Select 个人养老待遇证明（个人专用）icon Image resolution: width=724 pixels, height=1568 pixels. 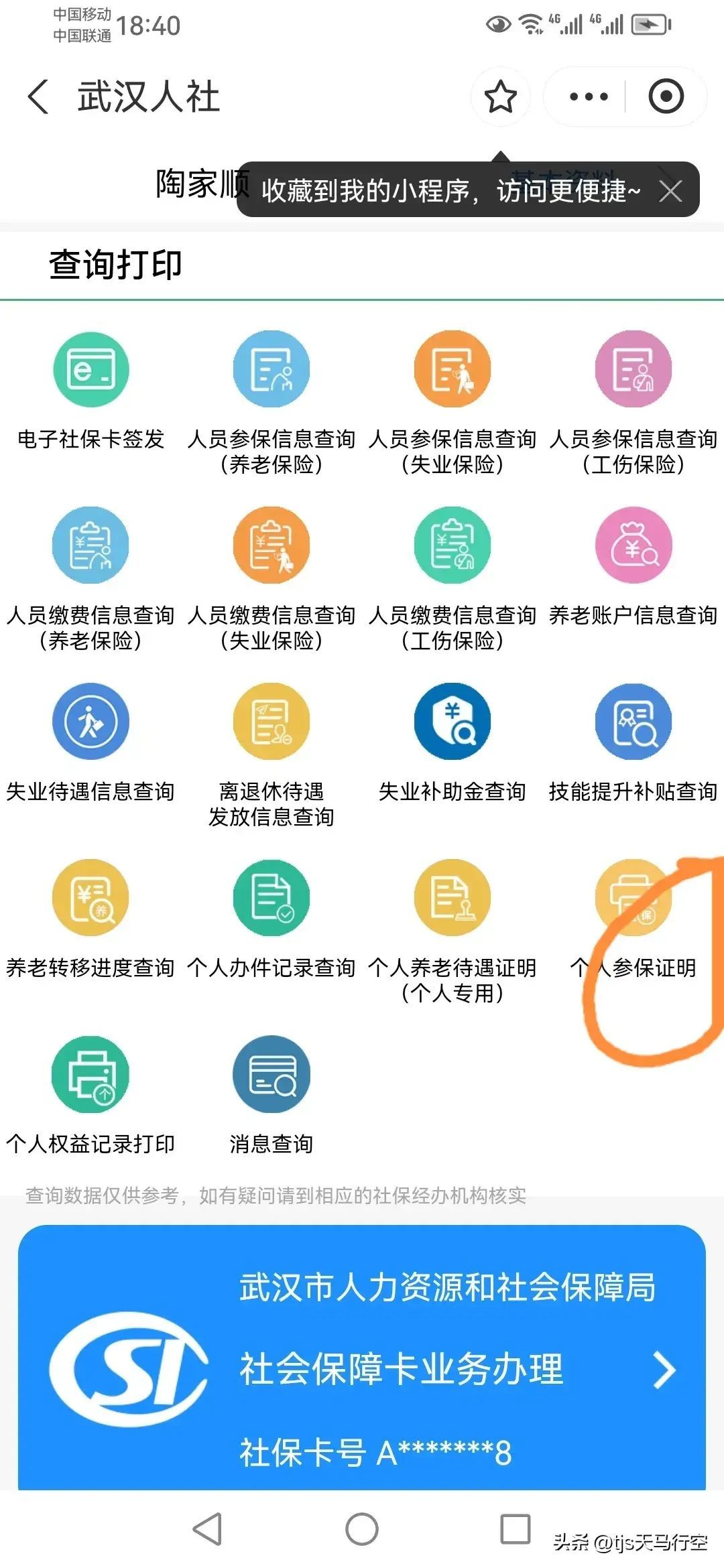[x=452, y=898]
